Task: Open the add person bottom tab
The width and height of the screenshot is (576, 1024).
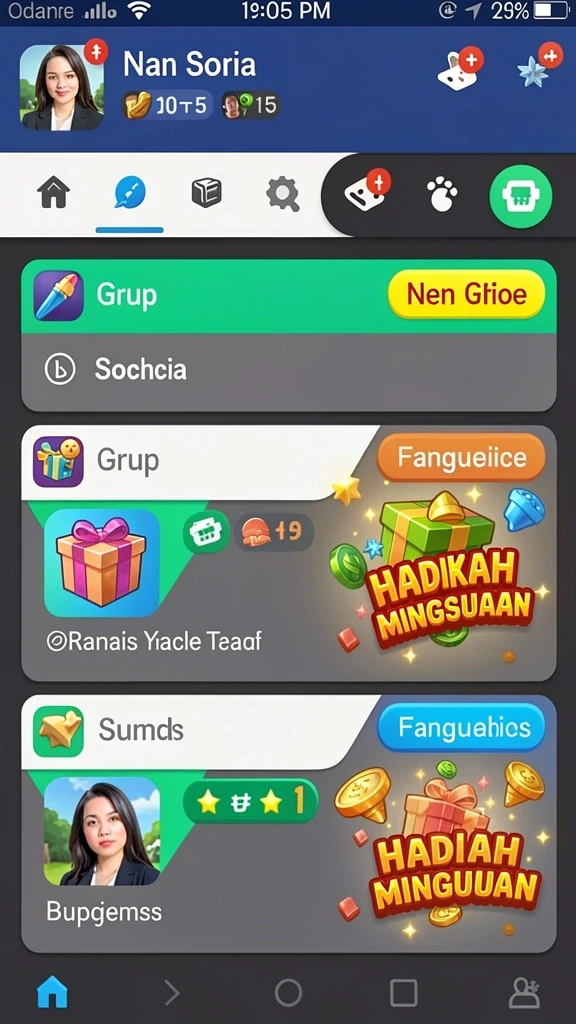Action: pyautogui.click(x=524, y=993)
